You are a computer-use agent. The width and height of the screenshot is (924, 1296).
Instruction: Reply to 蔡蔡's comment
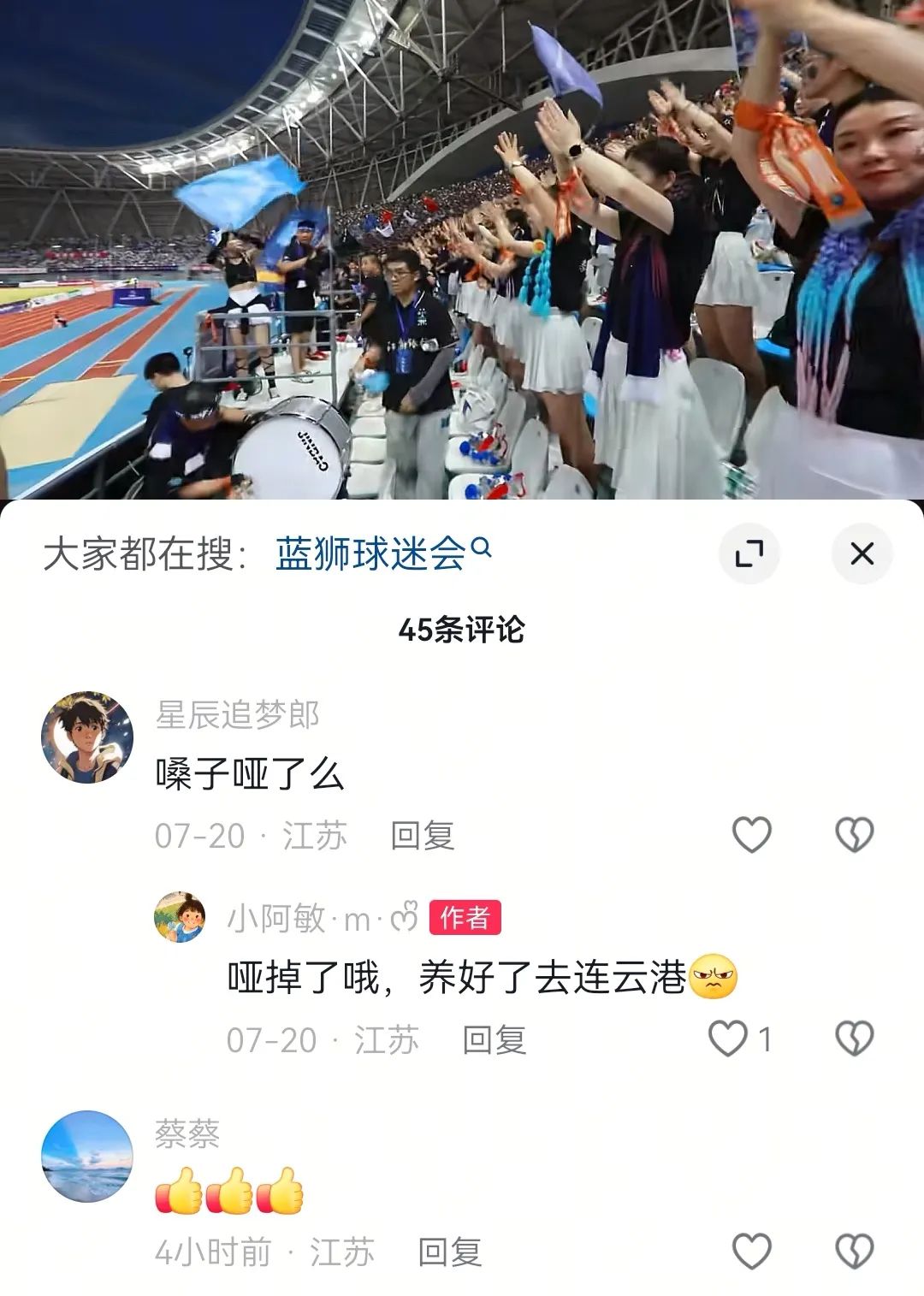450,1252
